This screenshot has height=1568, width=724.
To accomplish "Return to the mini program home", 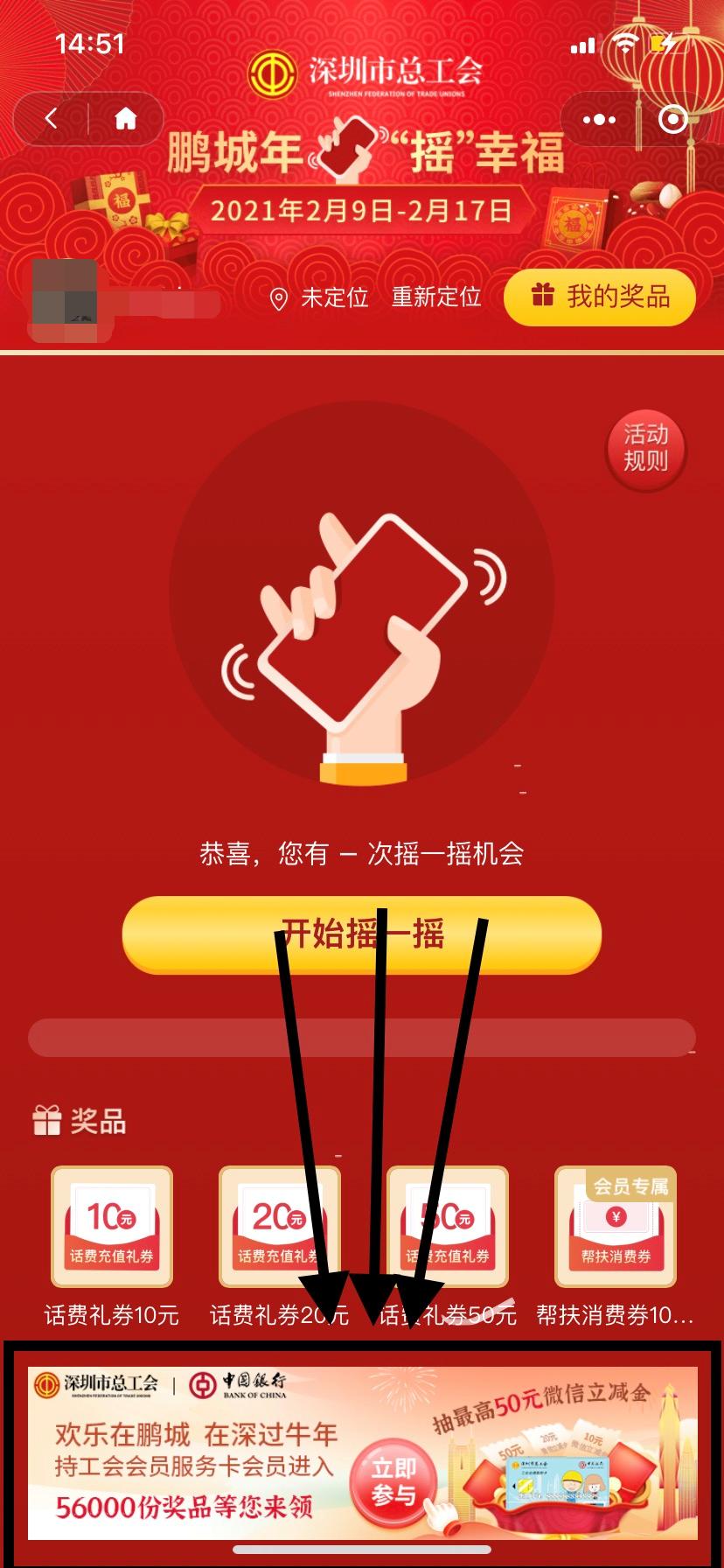I will tap(126, 118).
